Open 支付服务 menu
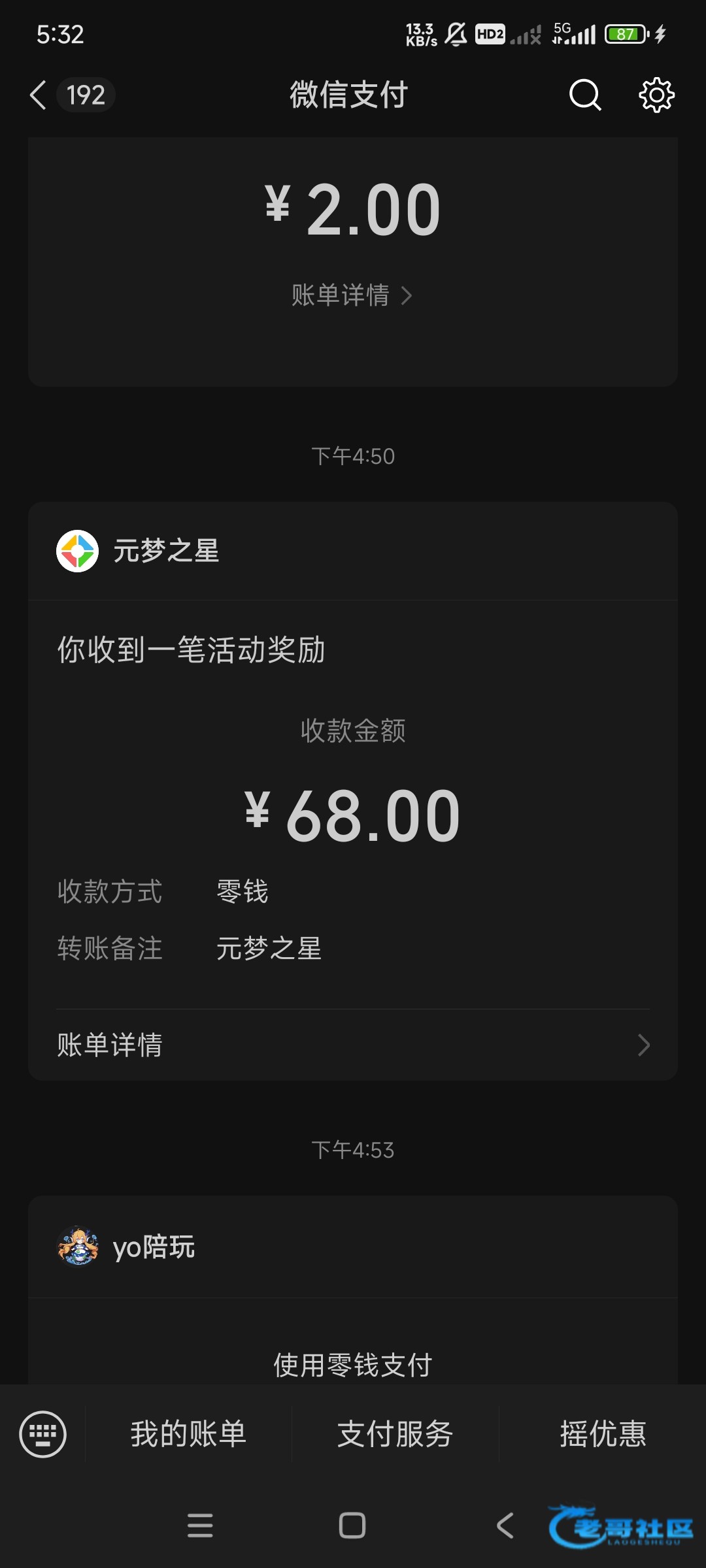This screenshot has width=706, height=1568. pyautogui.click(x=395, y=1434)
